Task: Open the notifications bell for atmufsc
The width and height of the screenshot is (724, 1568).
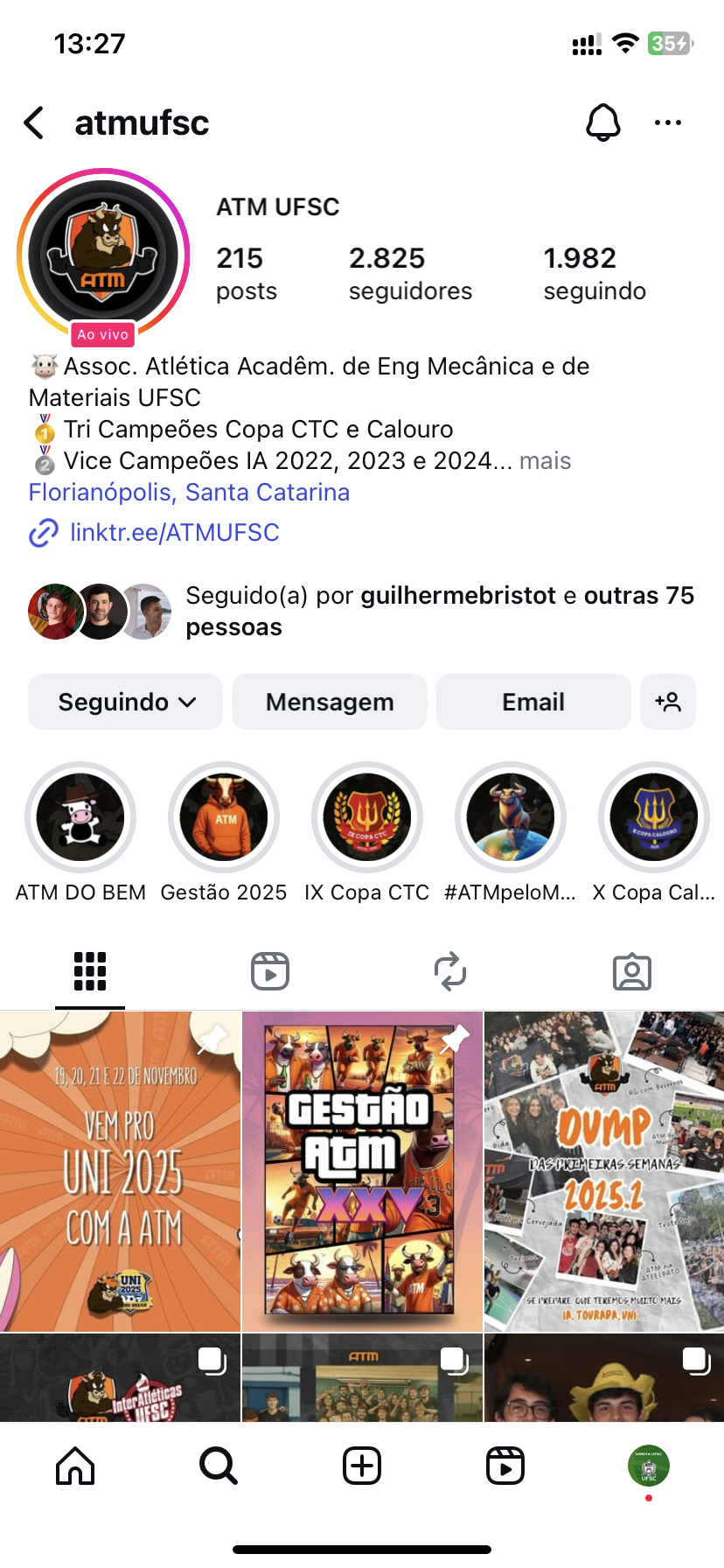Action: coord(602,123)
